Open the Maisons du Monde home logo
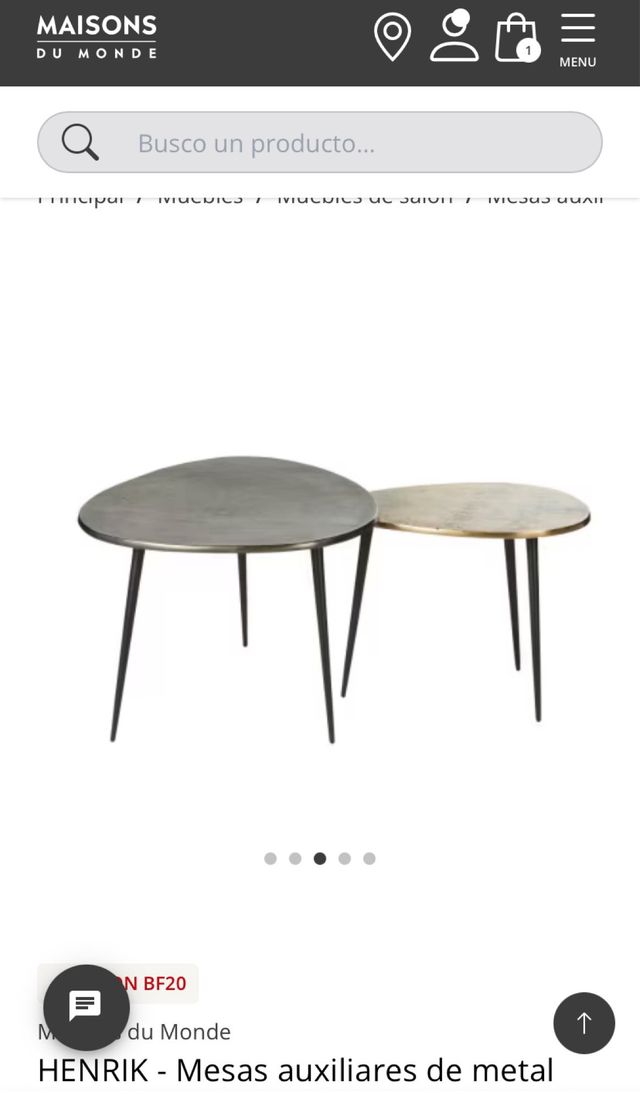Viewport: 640px width, 1101px height. click(97, 37)
